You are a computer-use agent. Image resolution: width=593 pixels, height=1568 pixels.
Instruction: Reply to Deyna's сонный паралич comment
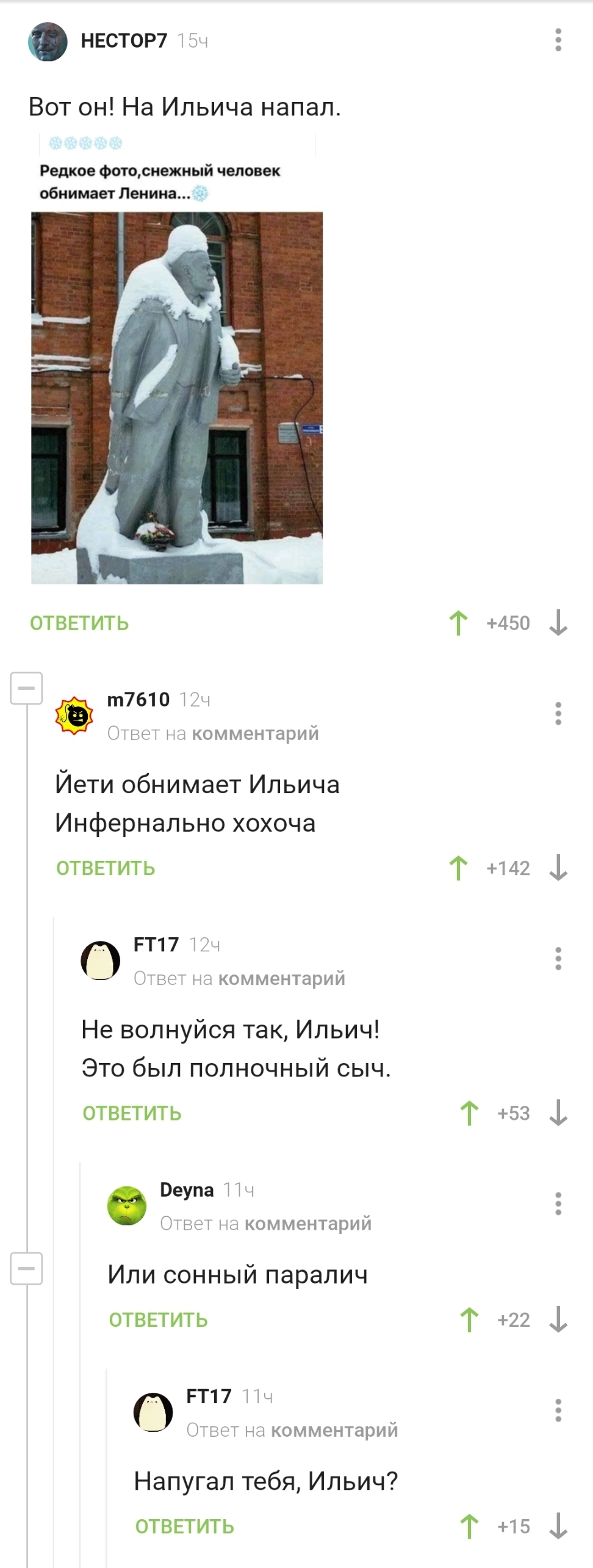158,1319
